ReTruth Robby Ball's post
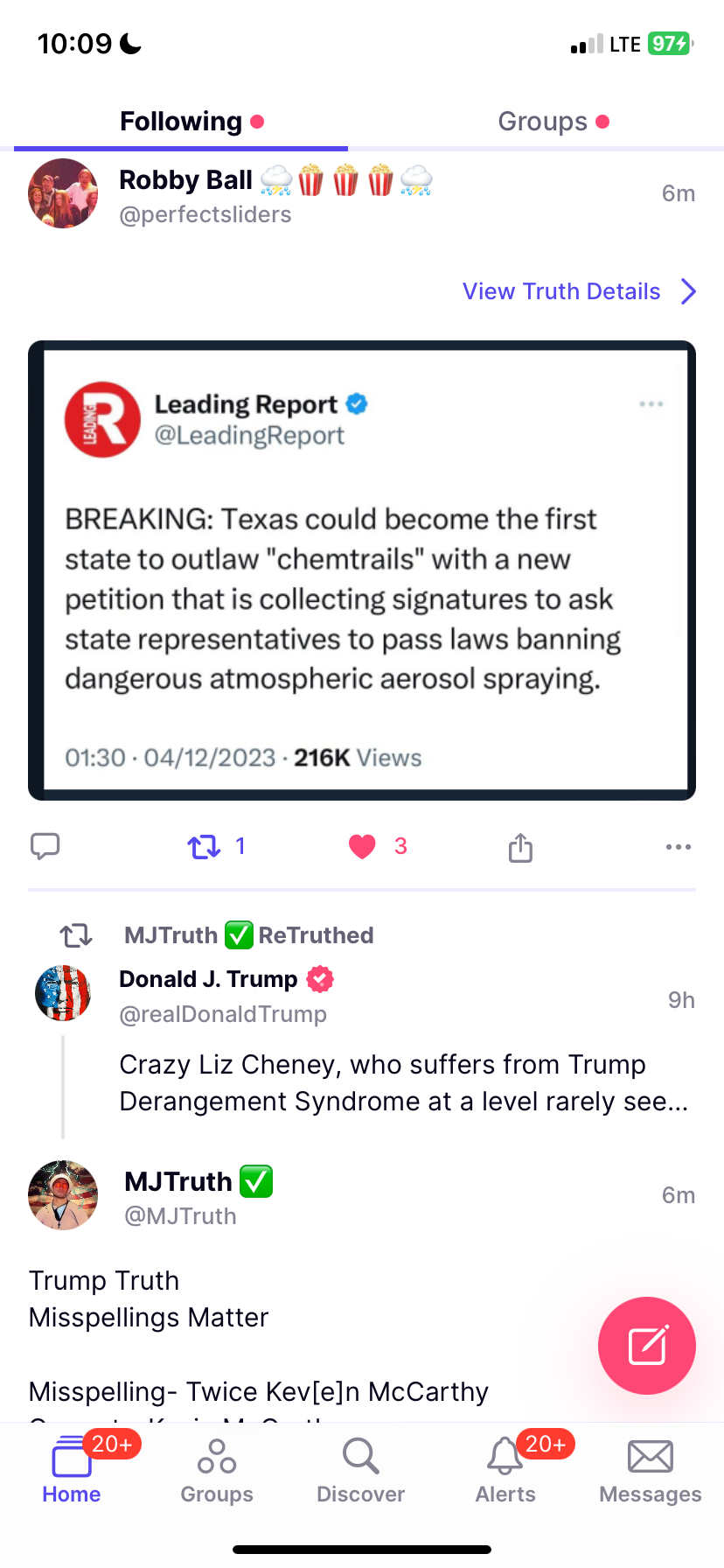 205,846
